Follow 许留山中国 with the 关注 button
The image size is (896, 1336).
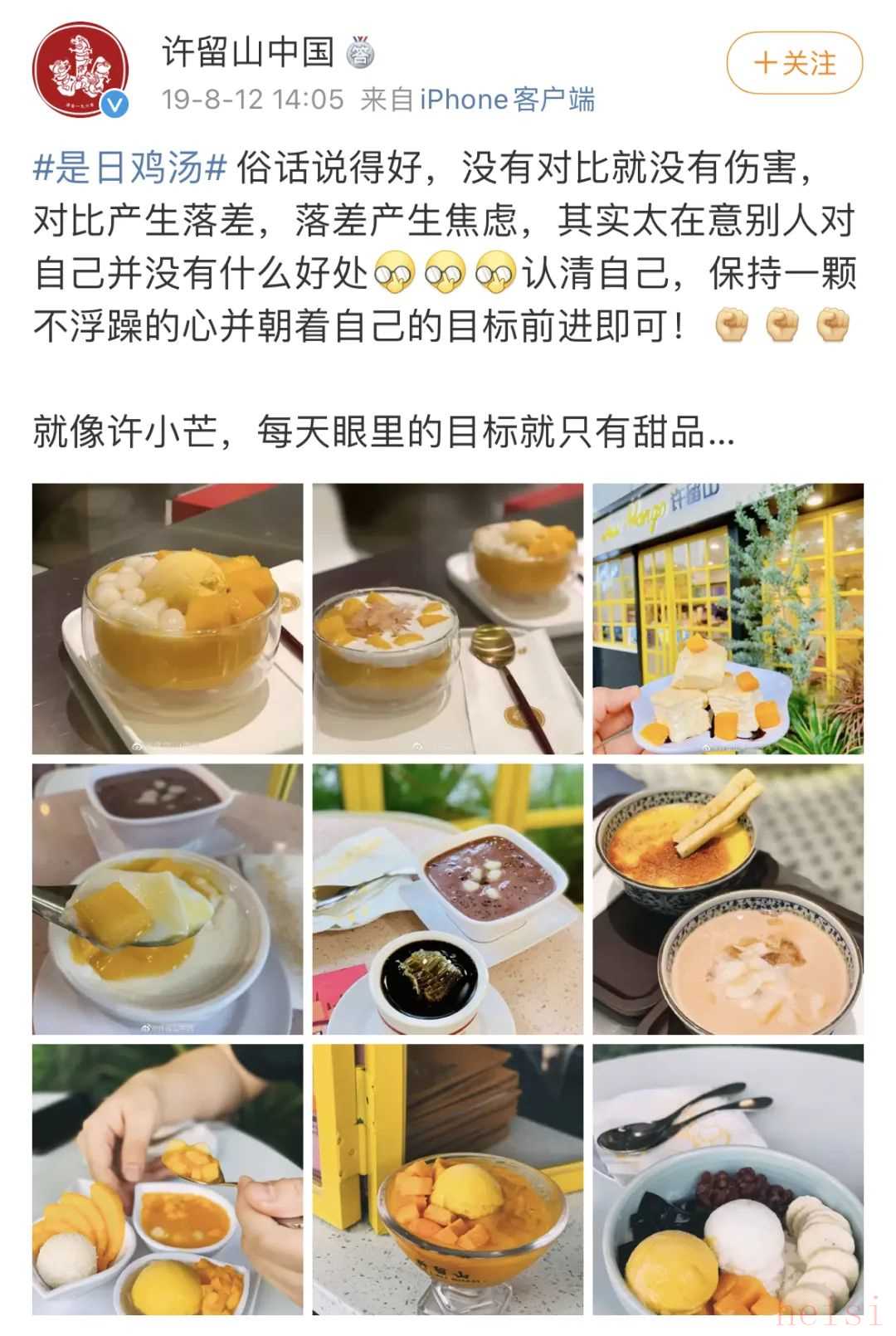[794, 63]
